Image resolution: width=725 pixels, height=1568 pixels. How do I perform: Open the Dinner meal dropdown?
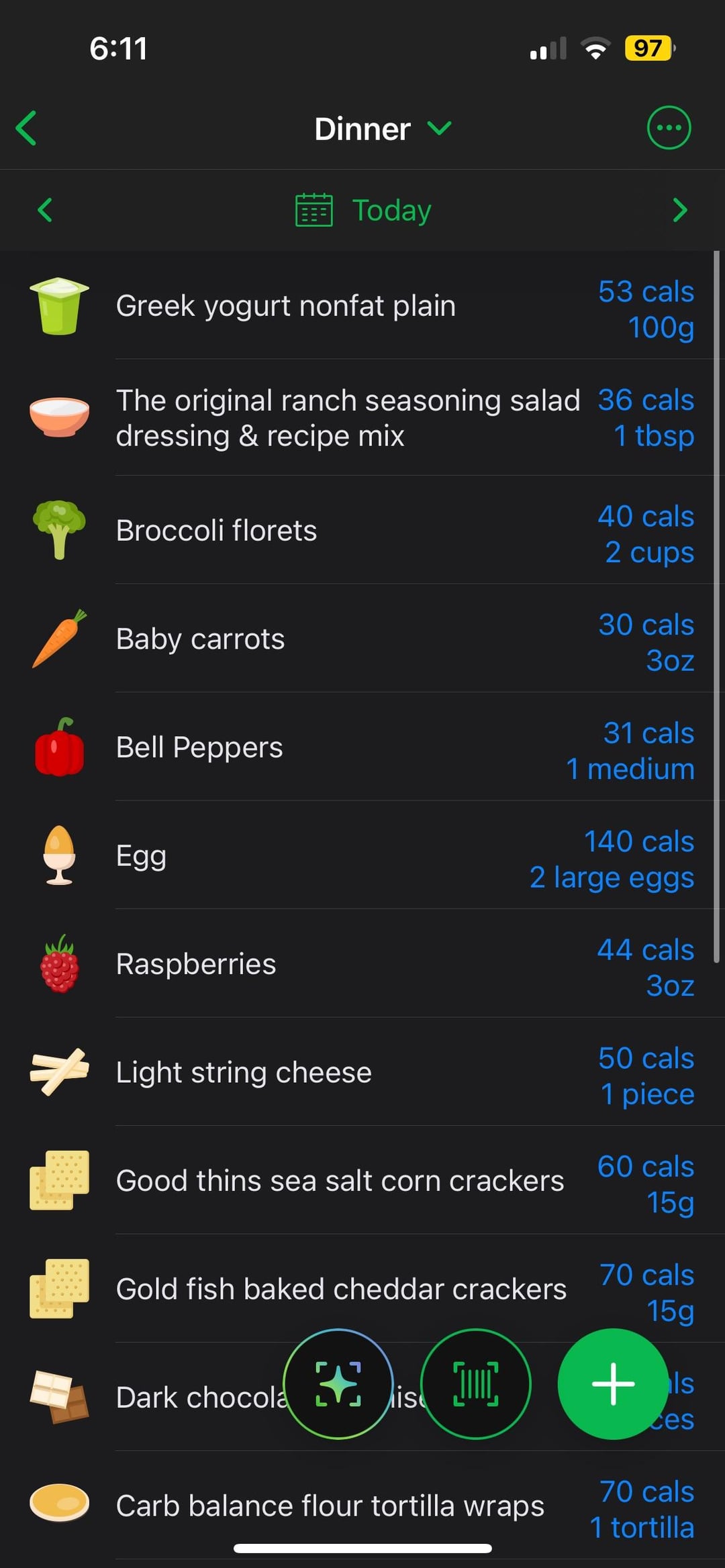click(383, 128)
